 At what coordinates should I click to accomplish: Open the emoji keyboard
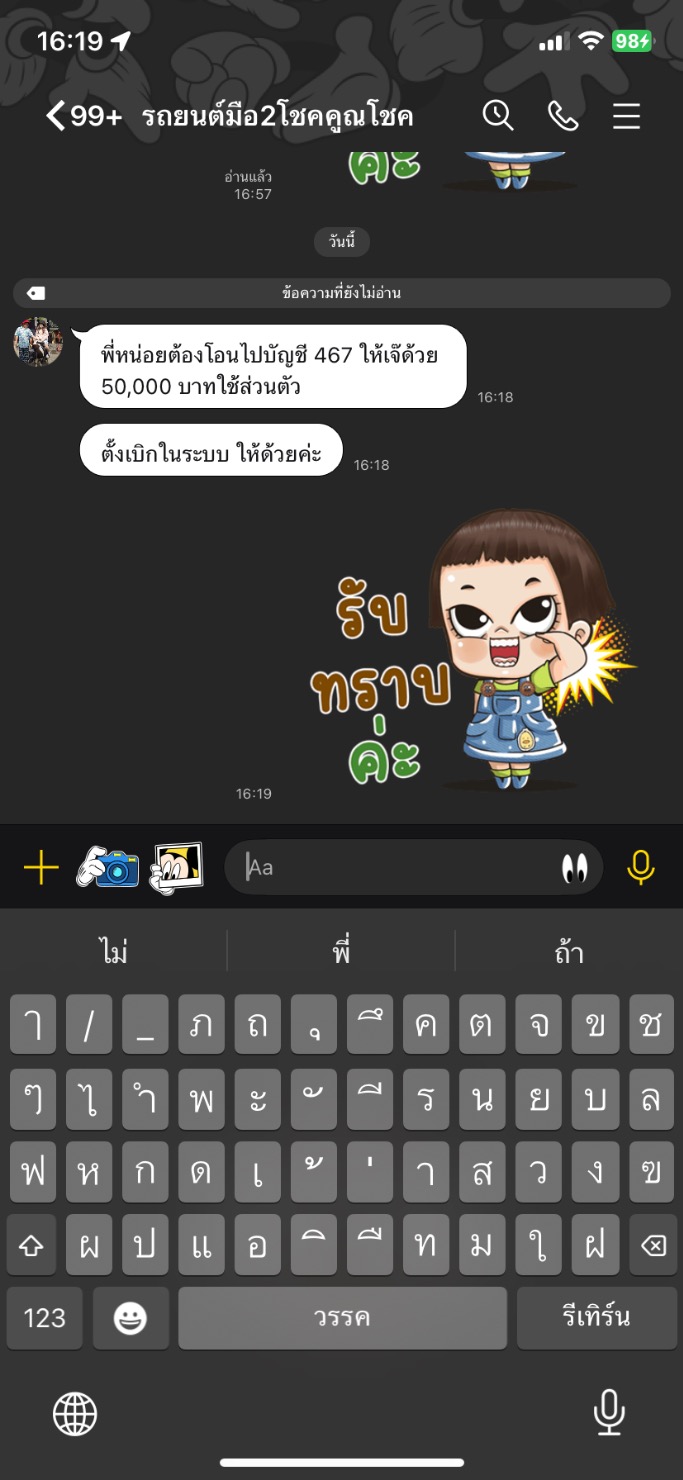click(x=130, y=1318)
